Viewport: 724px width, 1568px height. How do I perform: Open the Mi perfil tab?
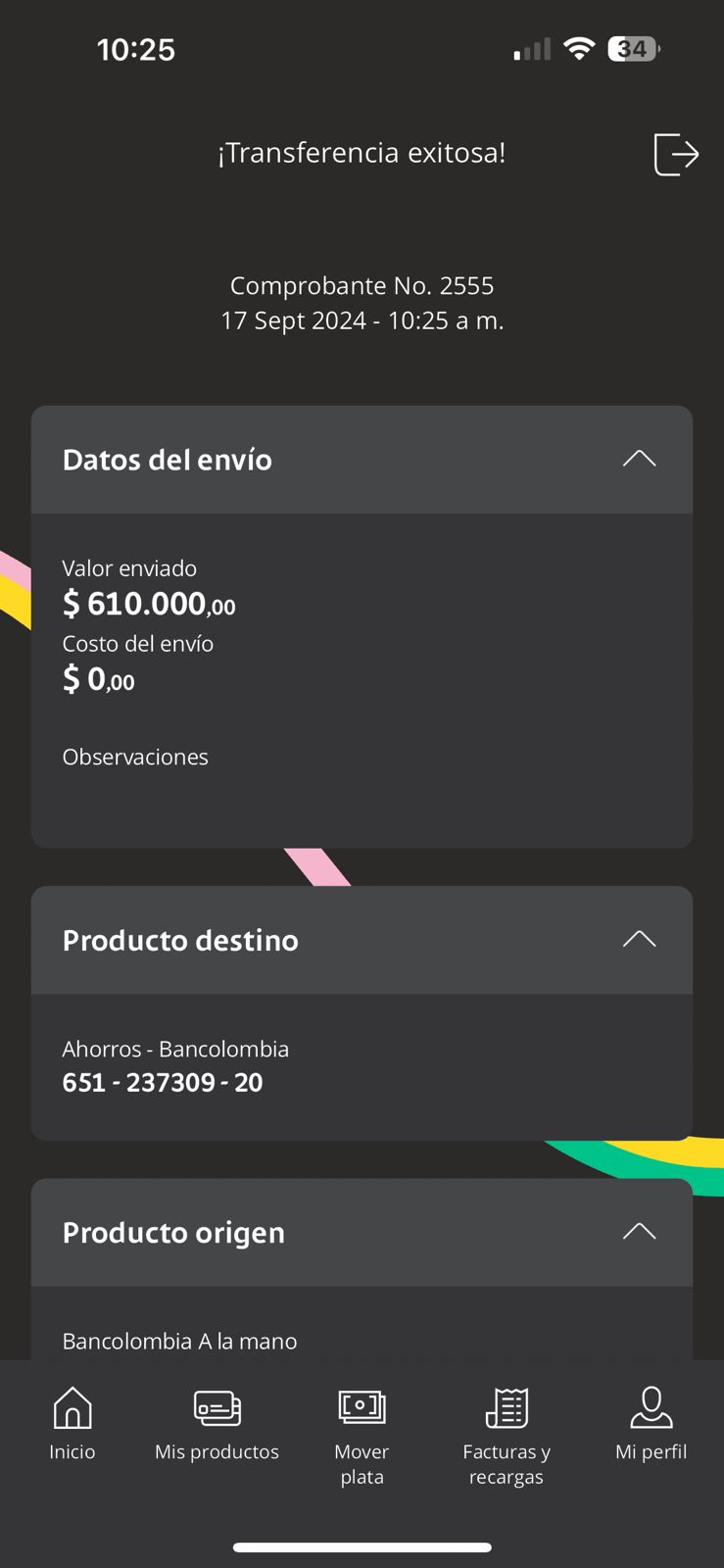click(x=651, y=1424)
